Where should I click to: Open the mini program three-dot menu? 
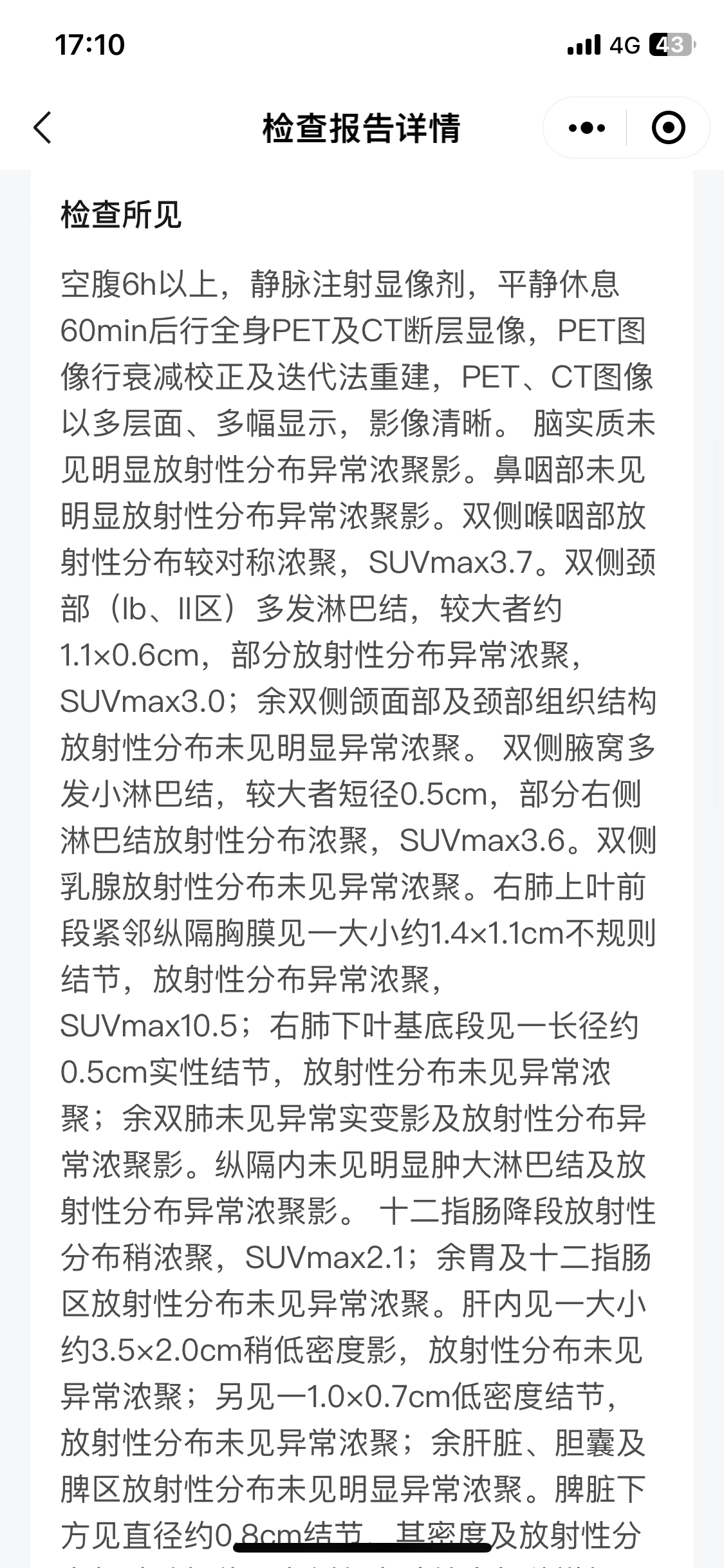(x=586, y=127)
